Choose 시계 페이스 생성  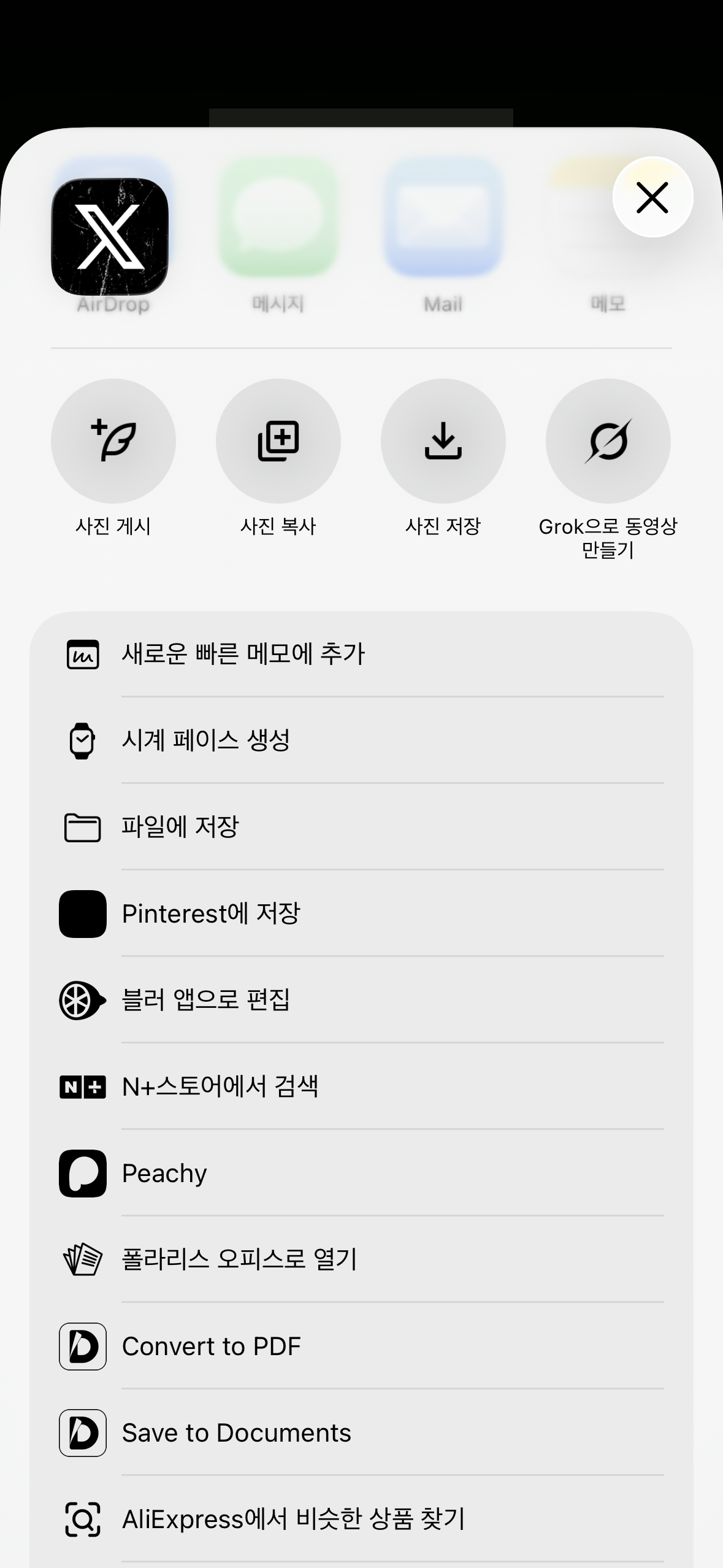[x=361, y=740]
